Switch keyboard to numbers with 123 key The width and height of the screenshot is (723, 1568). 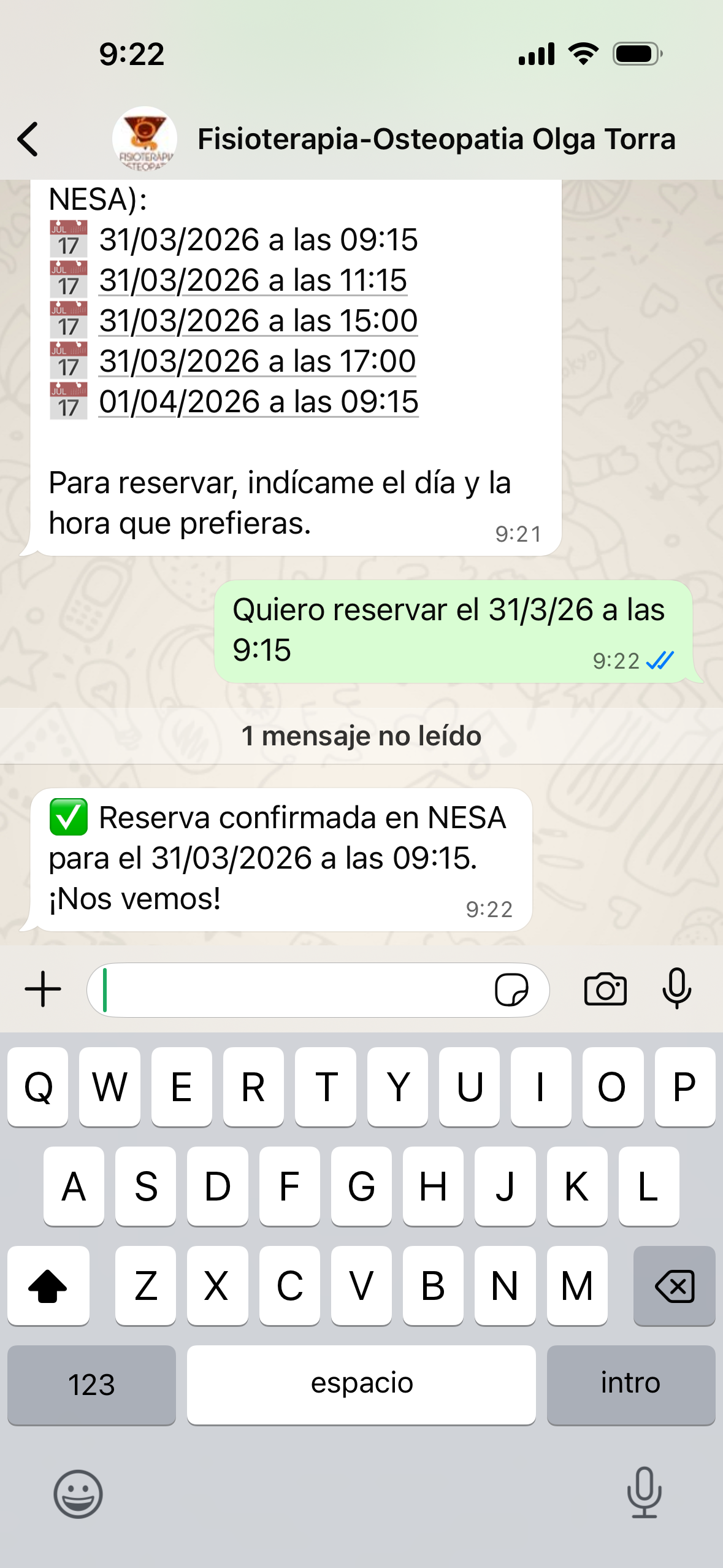(x=91, y=1384)
